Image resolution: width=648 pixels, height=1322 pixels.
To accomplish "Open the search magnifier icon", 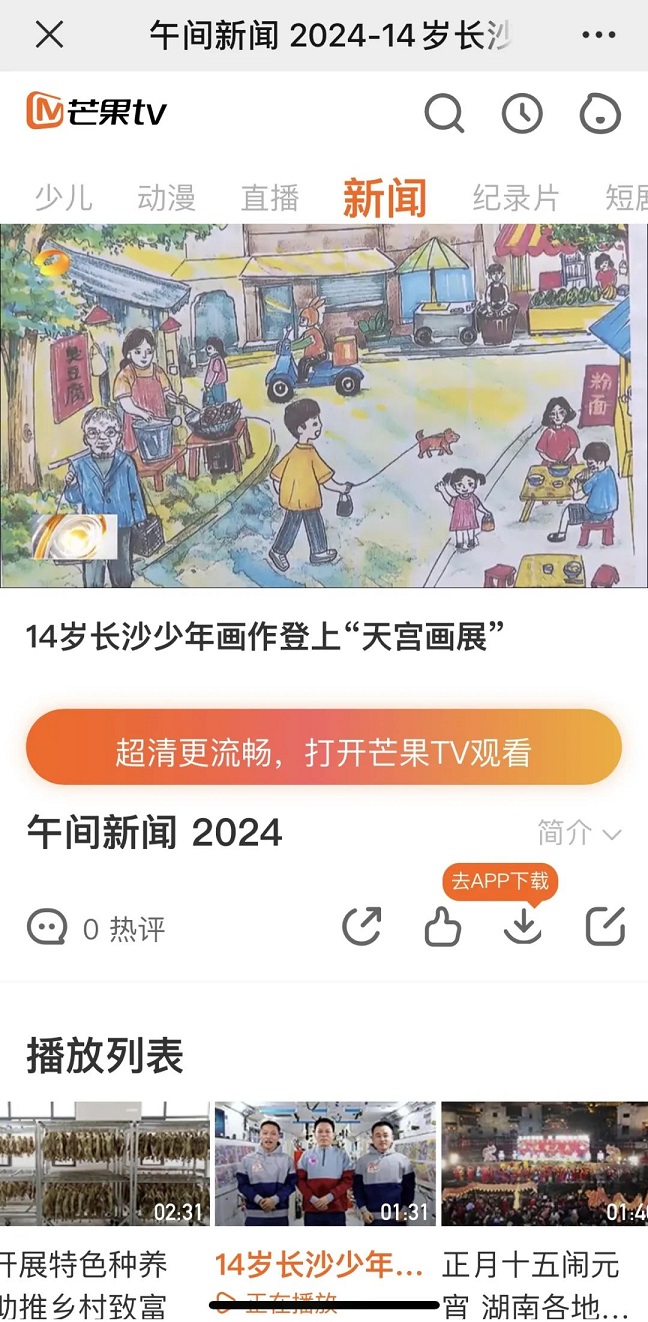I will [444, 113].
